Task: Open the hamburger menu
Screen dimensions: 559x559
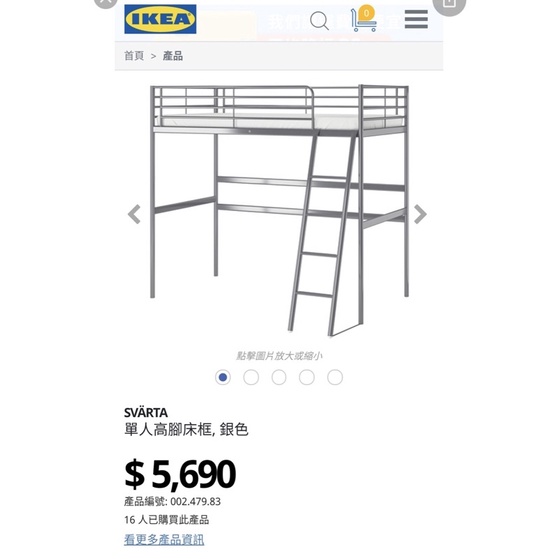Action: click(x=416, y=19)
